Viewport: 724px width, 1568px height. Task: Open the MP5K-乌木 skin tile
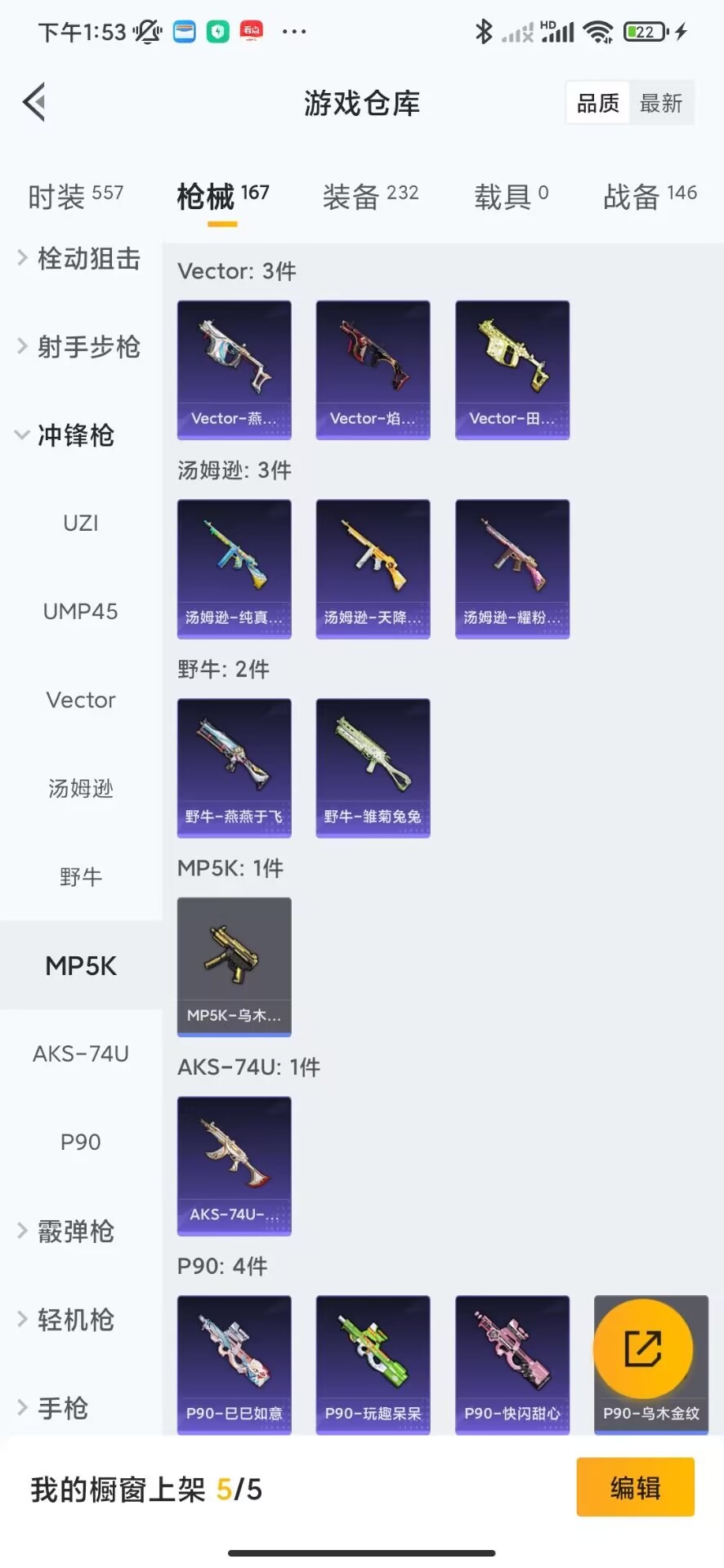[235, 966]
